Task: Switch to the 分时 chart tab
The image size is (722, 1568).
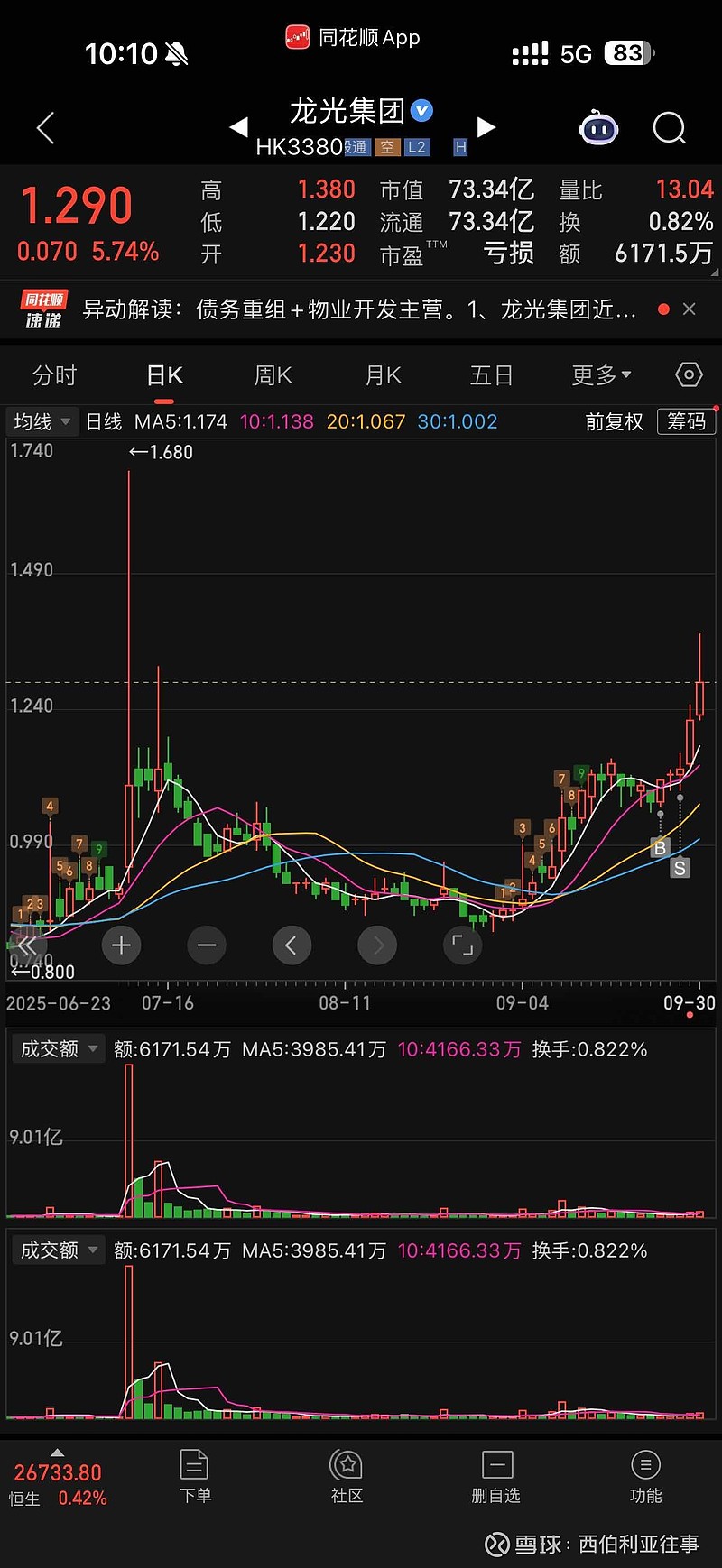Action: click(55, 375)
